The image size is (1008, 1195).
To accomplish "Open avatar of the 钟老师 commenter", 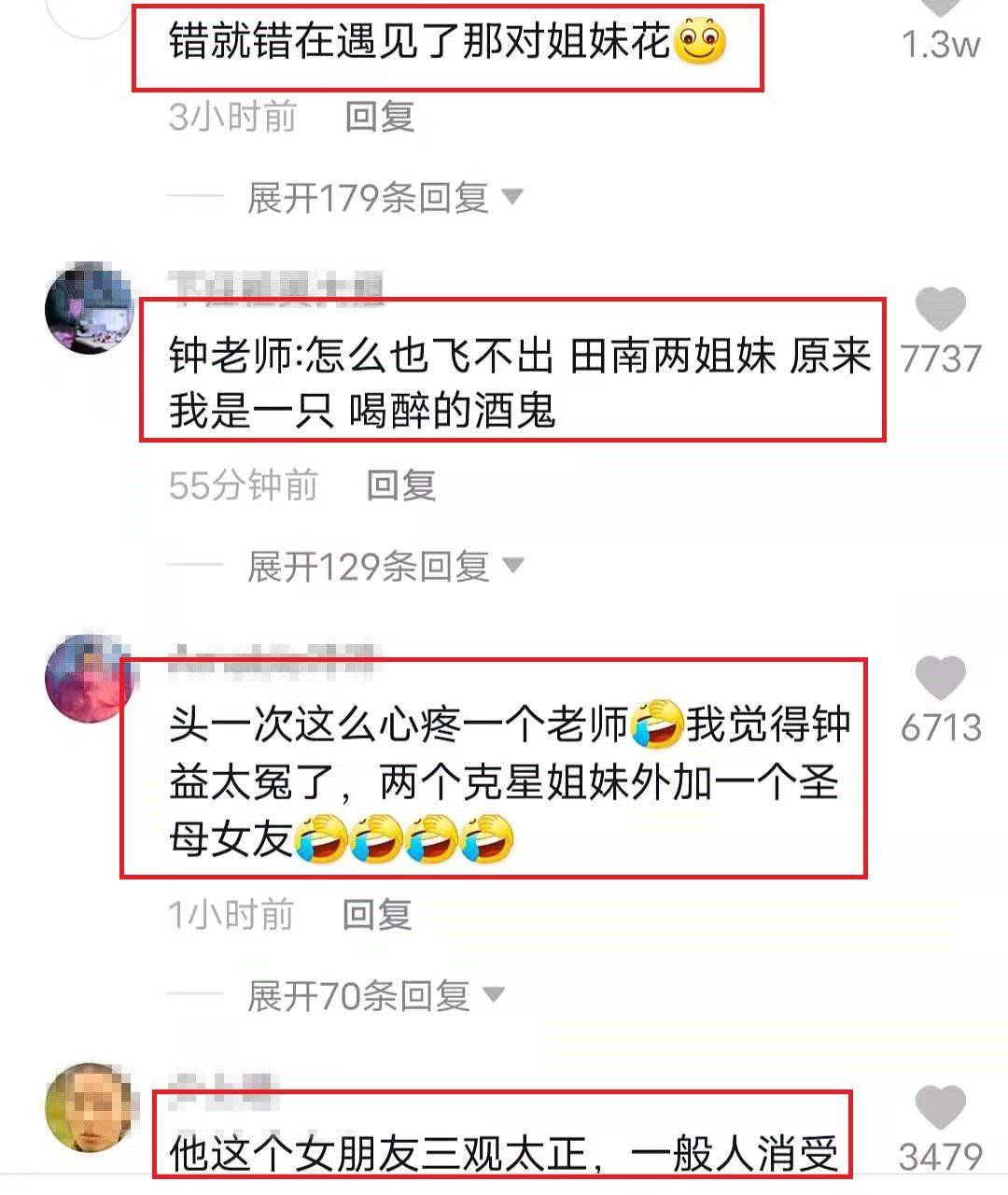I will coord(90,310).
